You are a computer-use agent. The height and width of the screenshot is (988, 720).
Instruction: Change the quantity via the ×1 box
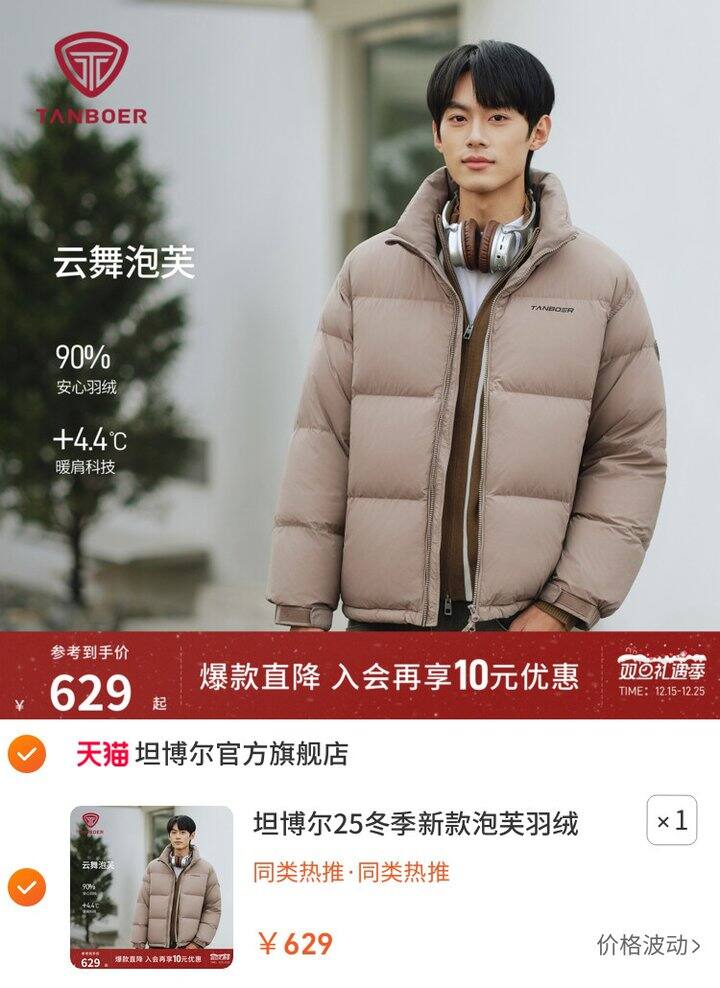point(671,821)
